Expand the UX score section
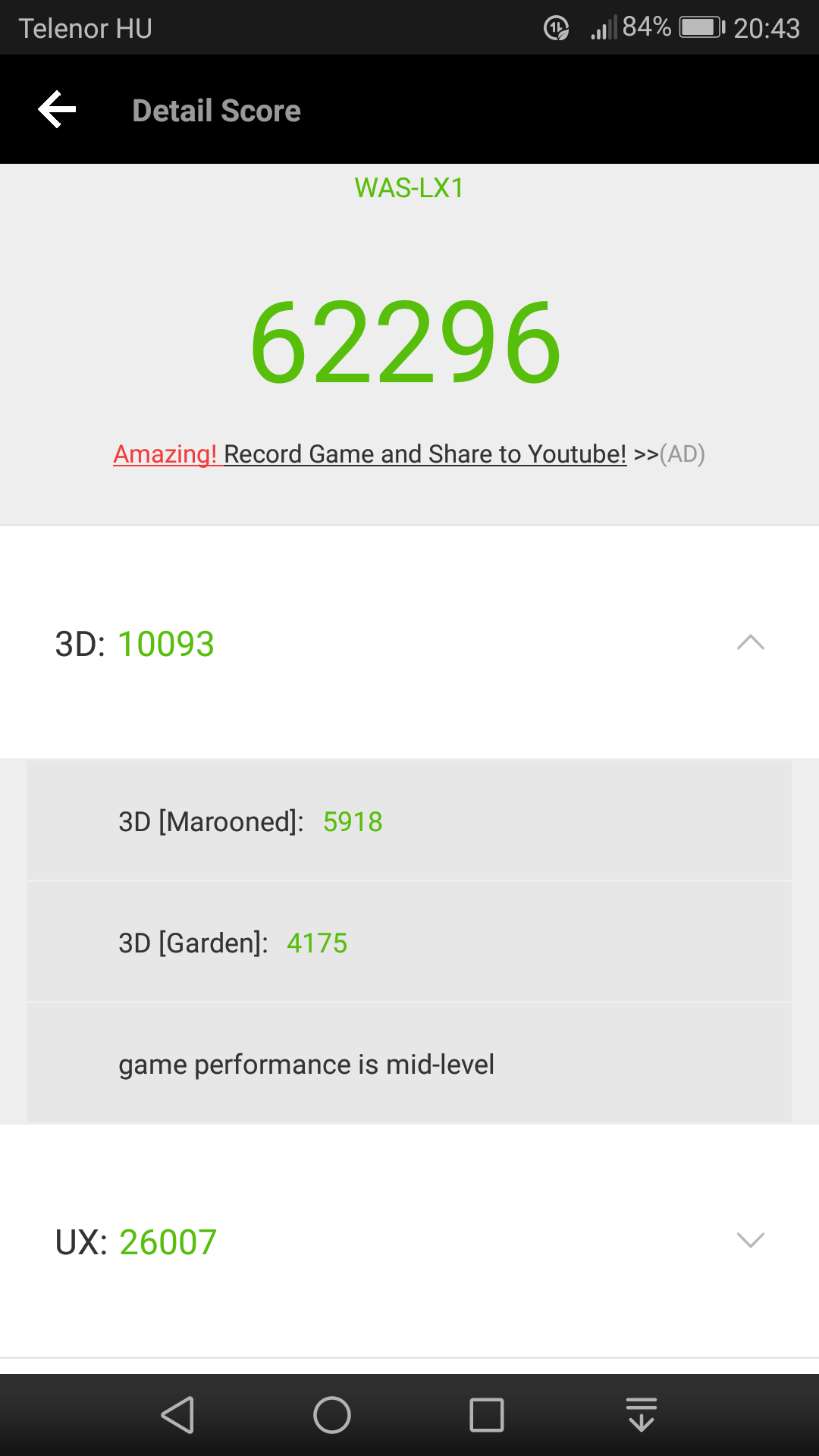Image resolution: width=819 pixels, height=1456 pixels. (751, 1241)
